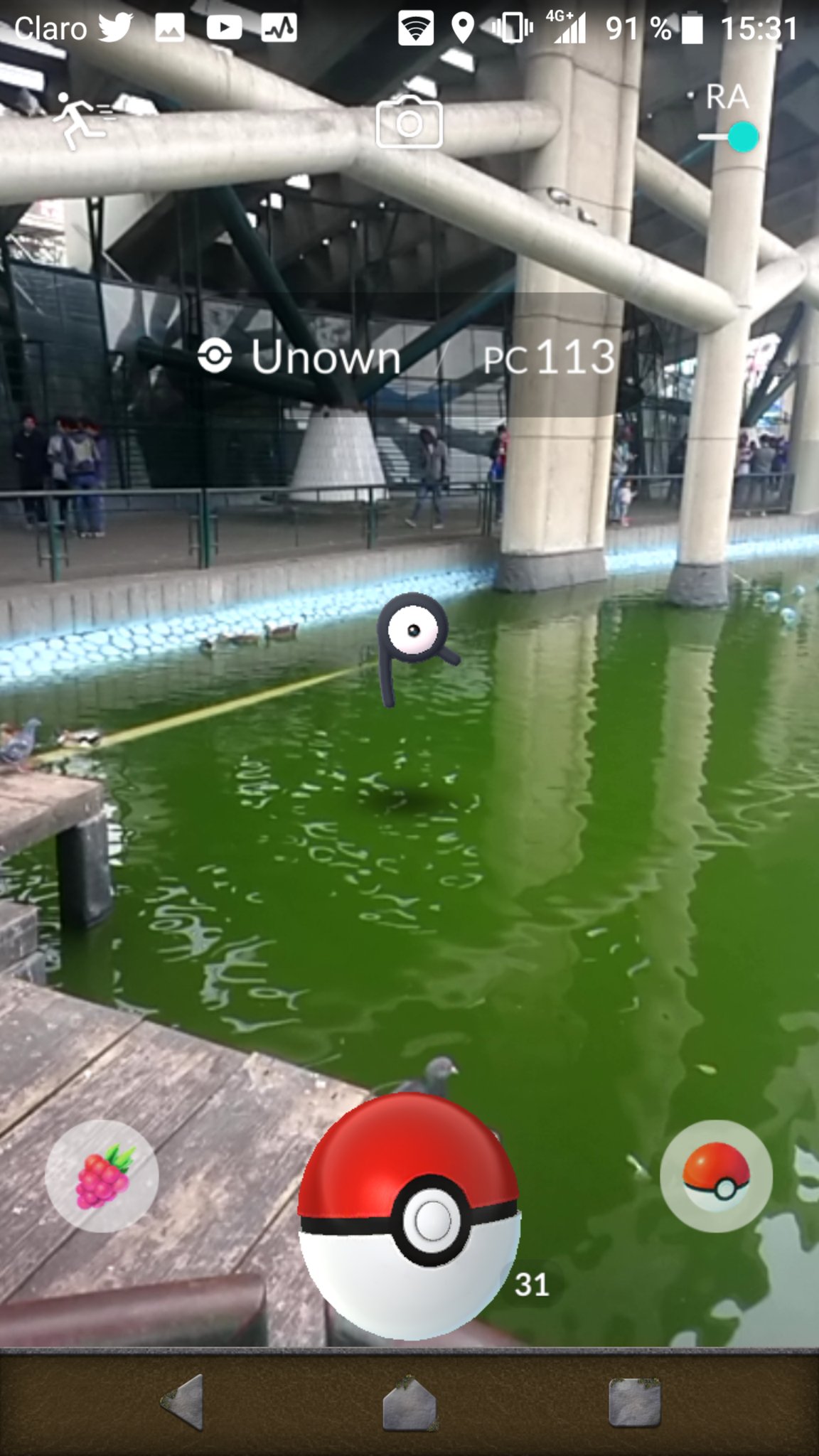Tap the big Poké Ball to throw
The image size is (819, 1456).
coord(409,1217)
